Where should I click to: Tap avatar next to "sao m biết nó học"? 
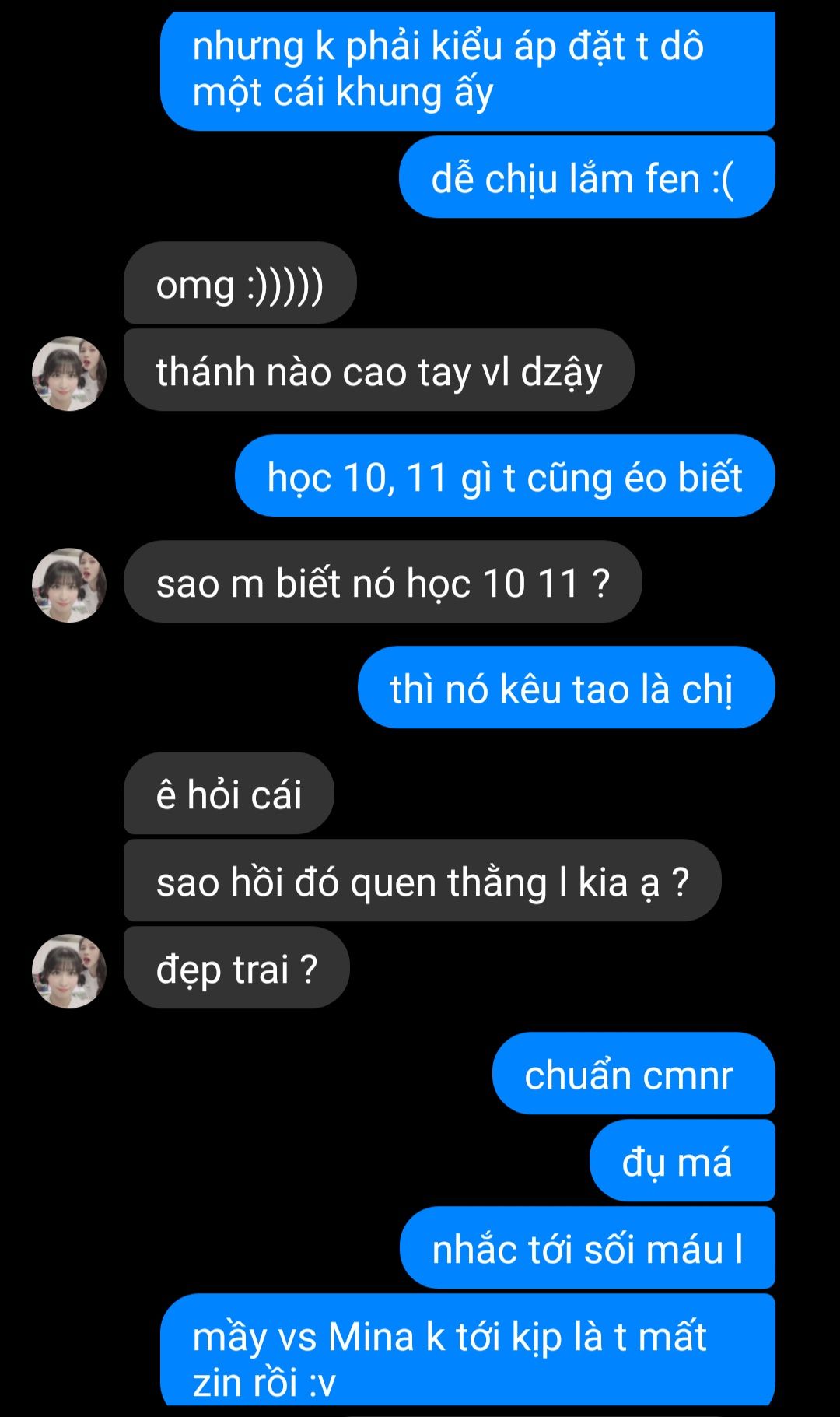click(68, 585)
